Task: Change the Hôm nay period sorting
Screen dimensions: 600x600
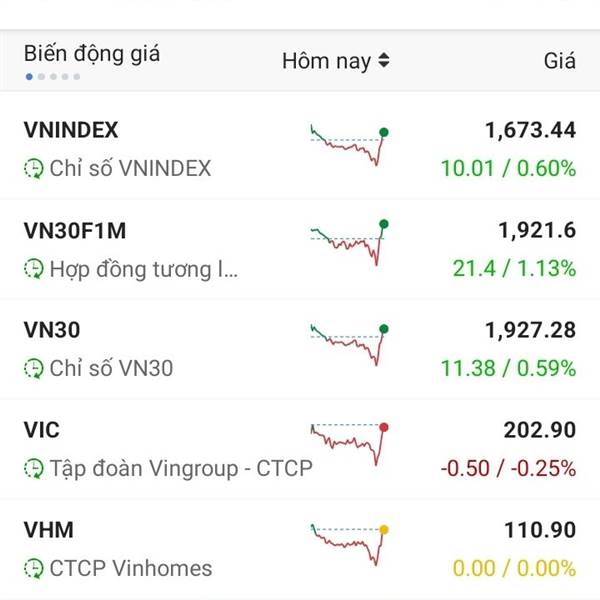Action: 336,61
